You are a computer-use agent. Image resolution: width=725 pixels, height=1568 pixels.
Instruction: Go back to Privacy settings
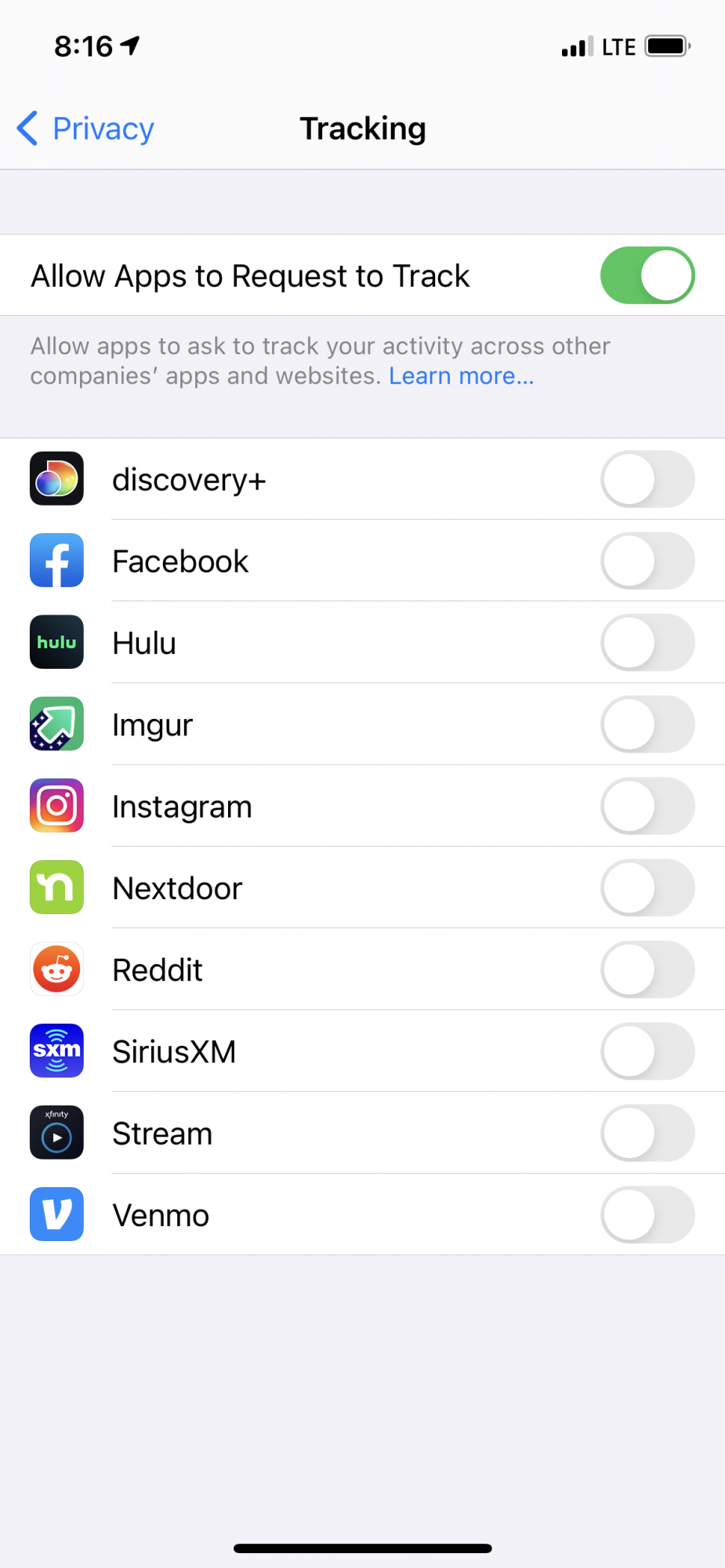pos(86,129)
